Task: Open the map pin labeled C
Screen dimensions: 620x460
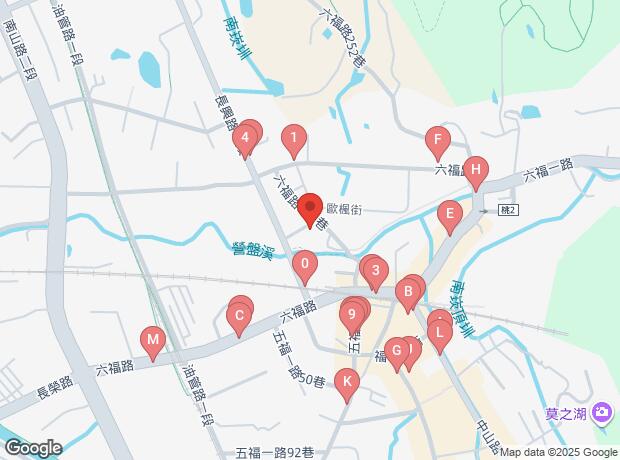Action: pos(239,318)
